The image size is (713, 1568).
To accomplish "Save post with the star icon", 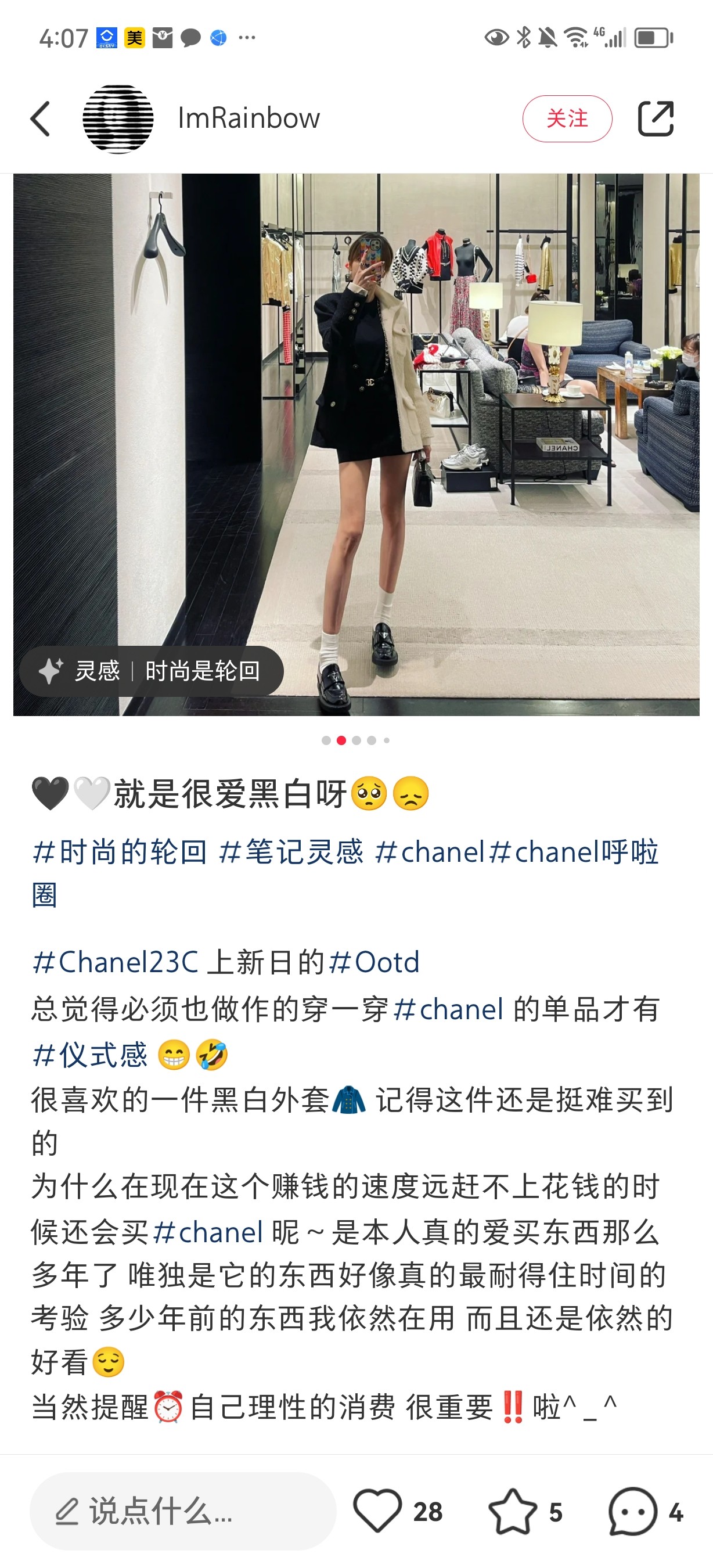I will pyautogui.click(x=512, y=1511).
